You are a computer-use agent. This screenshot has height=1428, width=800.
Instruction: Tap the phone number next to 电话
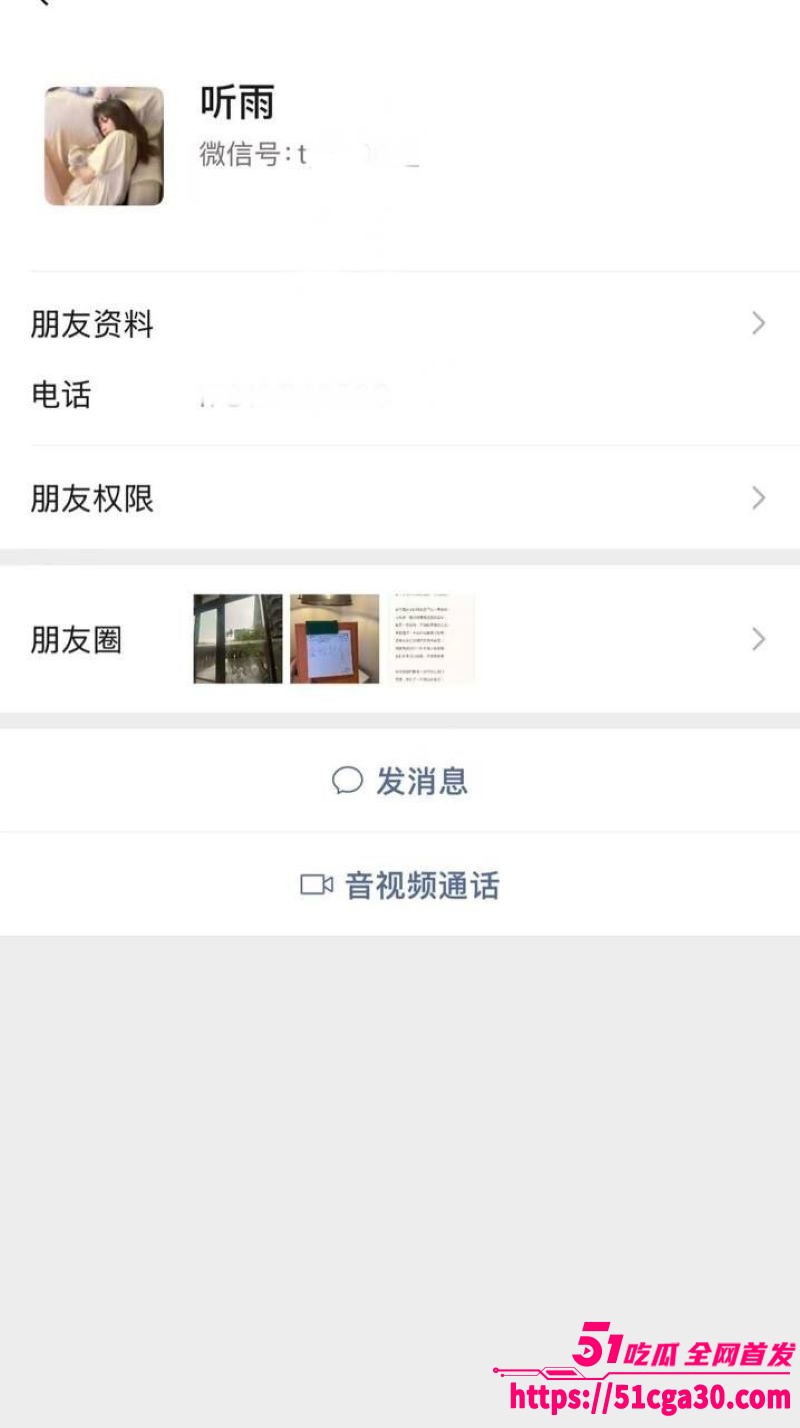[290, 393]
